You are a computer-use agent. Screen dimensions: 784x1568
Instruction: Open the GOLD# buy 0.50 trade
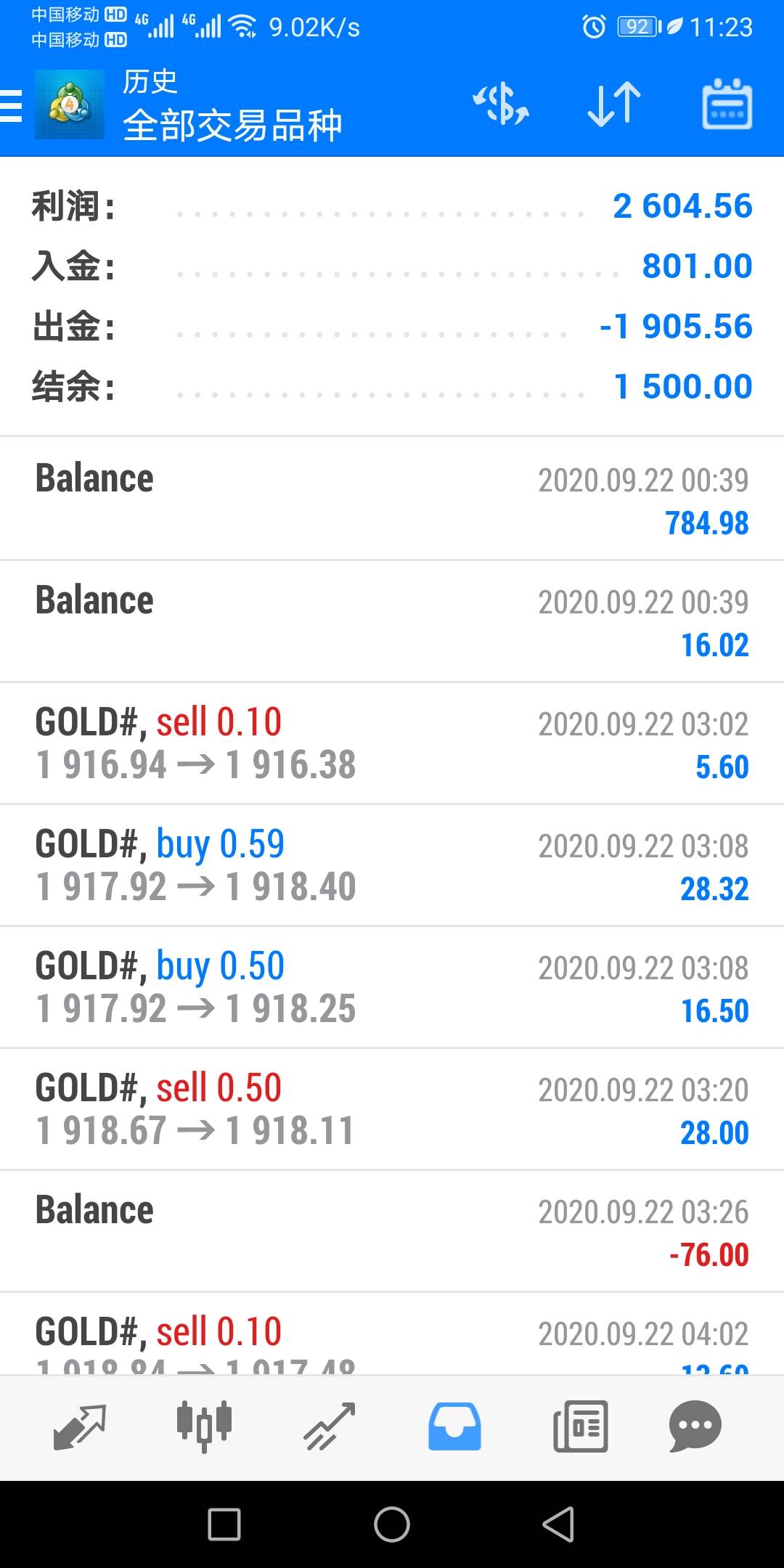click(392, 987)
